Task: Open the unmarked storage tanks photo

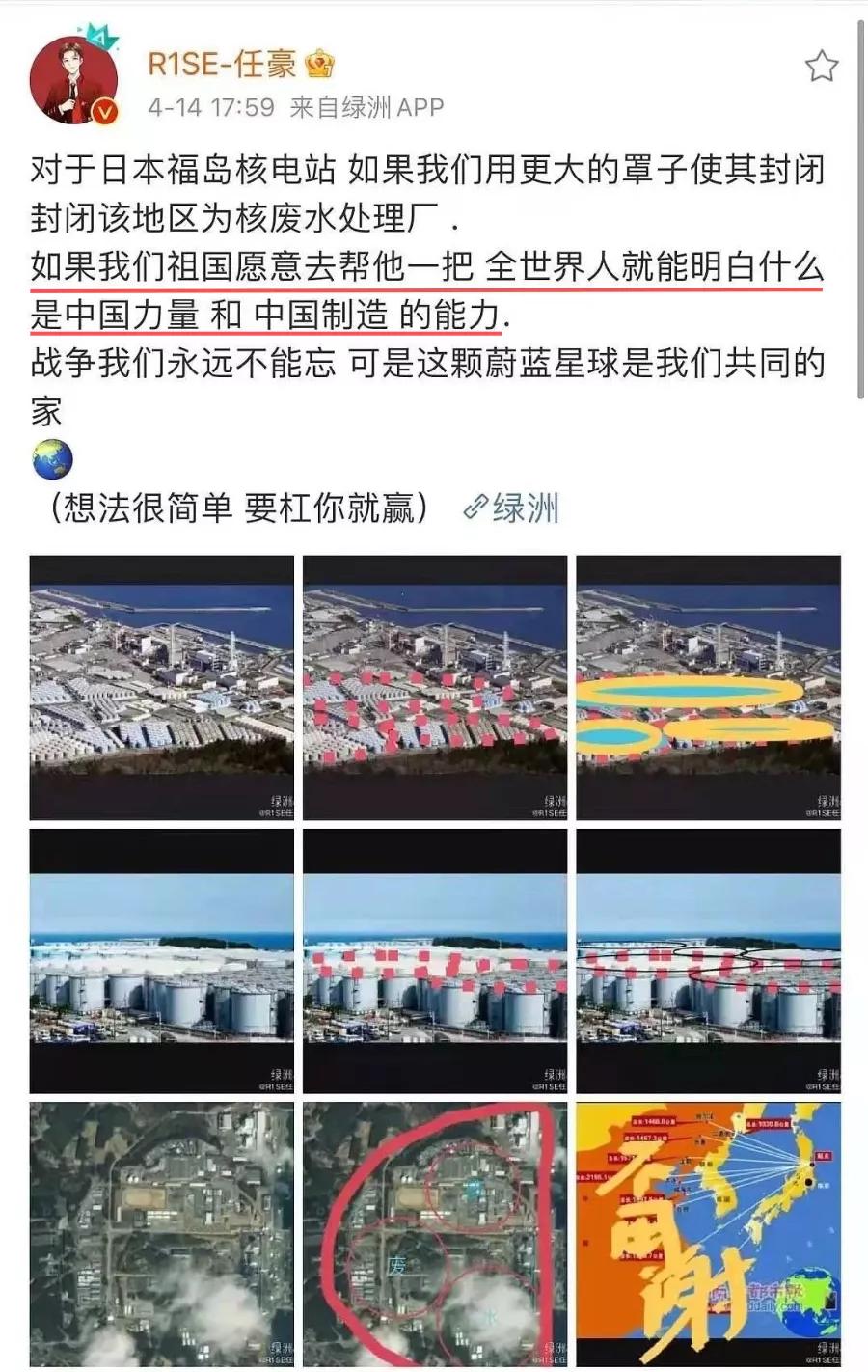Action: [x=162, y=960]
